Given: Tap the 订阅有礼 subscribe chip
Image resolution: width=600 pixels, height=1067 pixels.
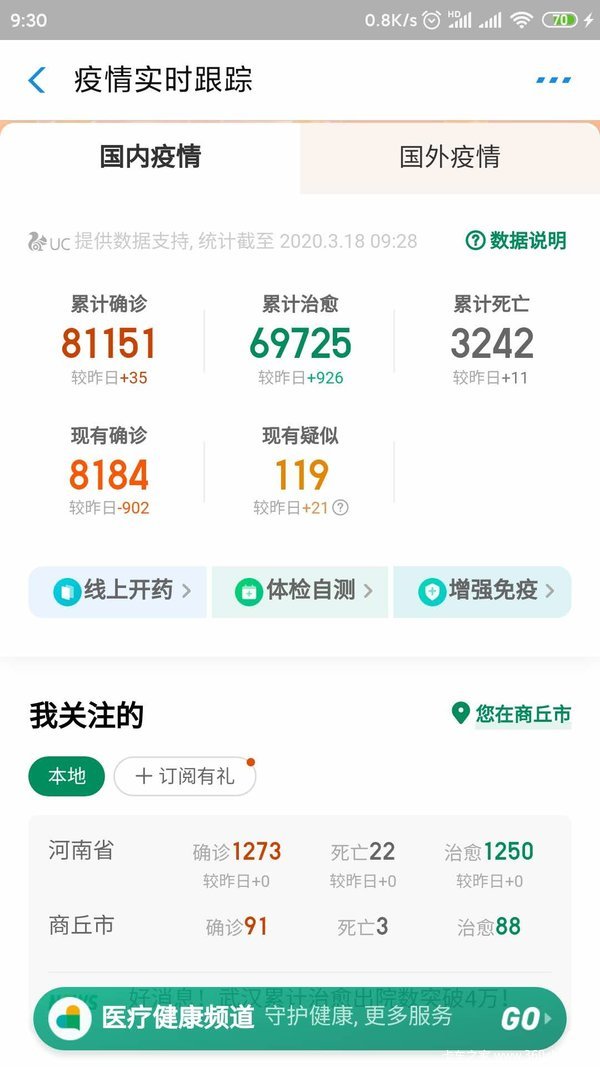Looking at the screenshot, I should pyautogui.click(x=185, y=776).
